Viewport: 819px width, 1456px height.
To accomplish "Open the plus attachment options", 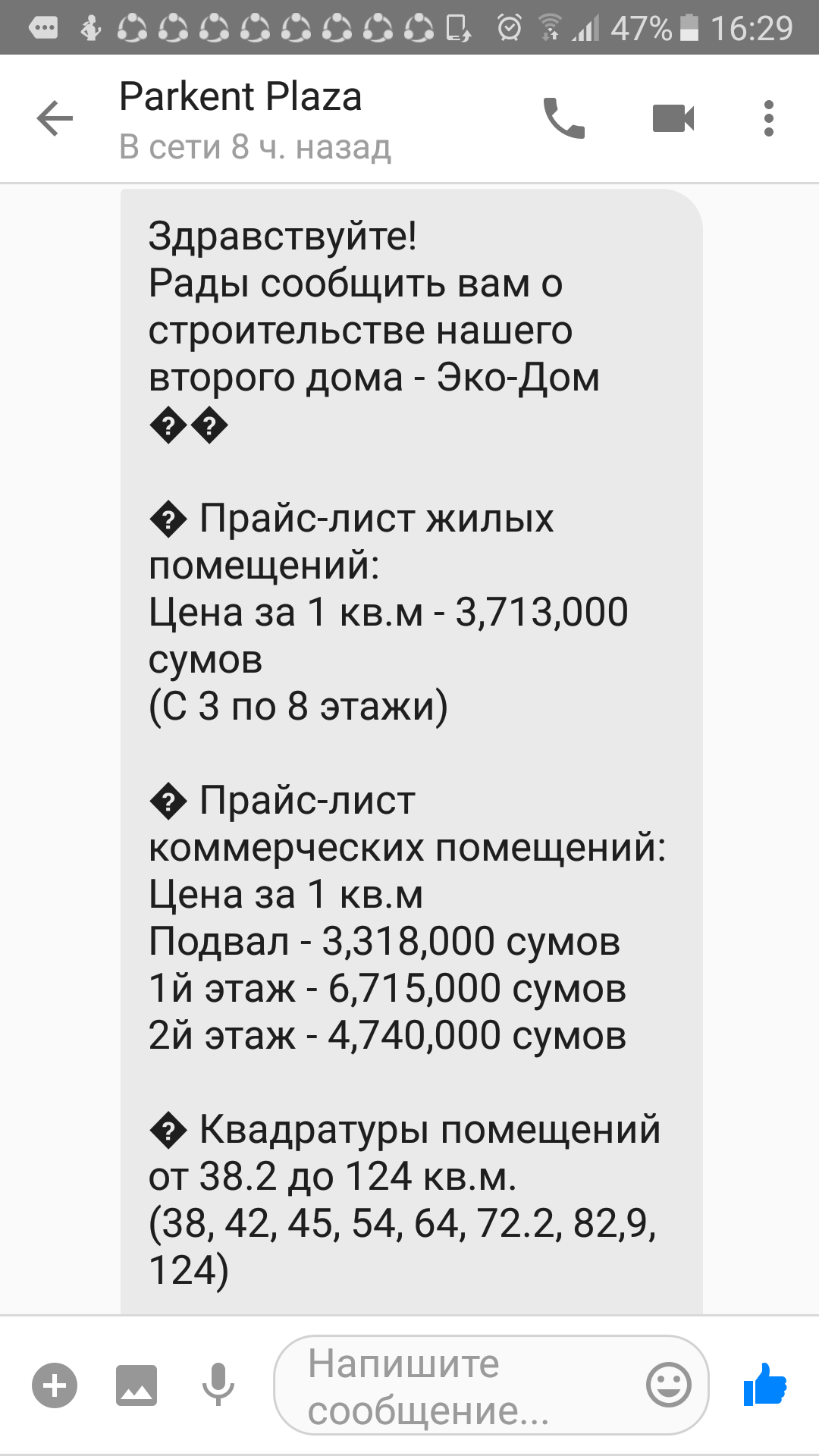I will click(55, 1385).
